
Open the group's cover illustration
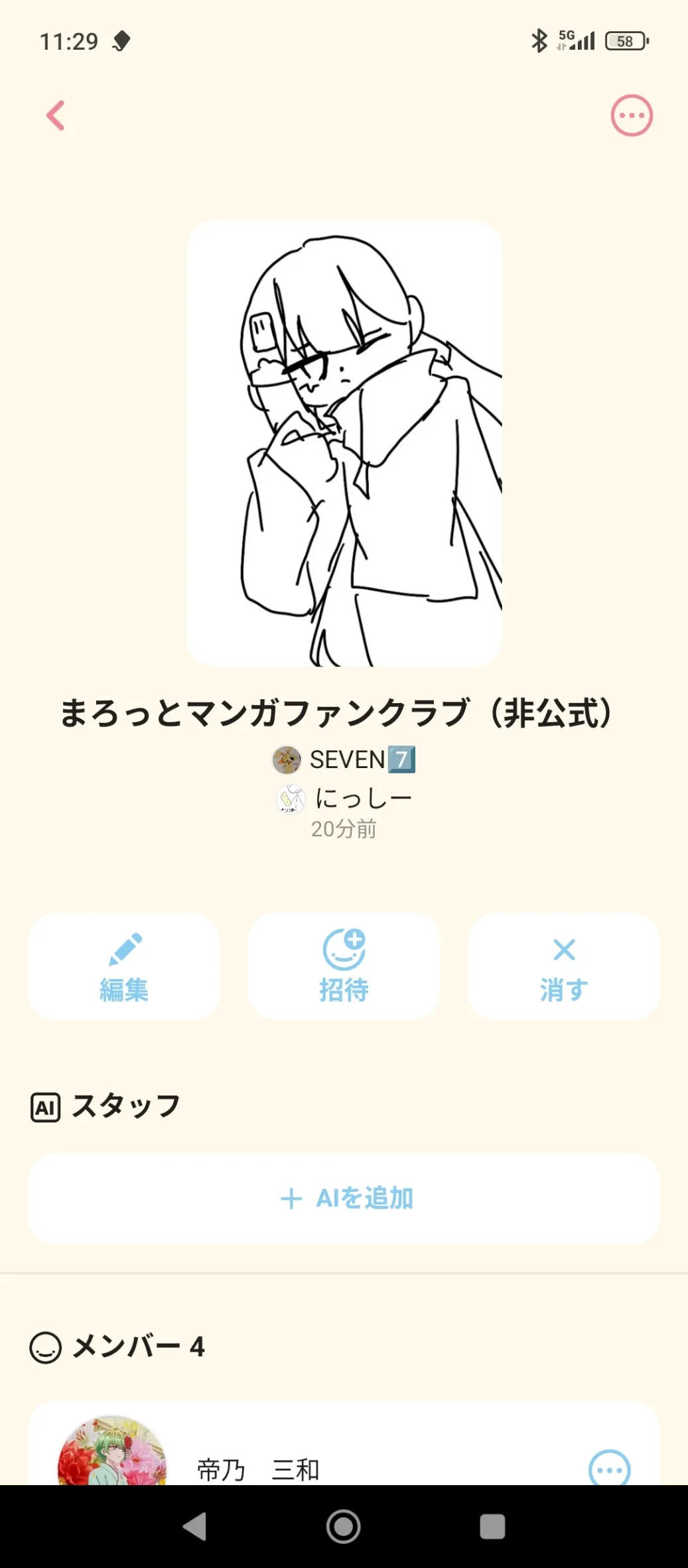344,443
